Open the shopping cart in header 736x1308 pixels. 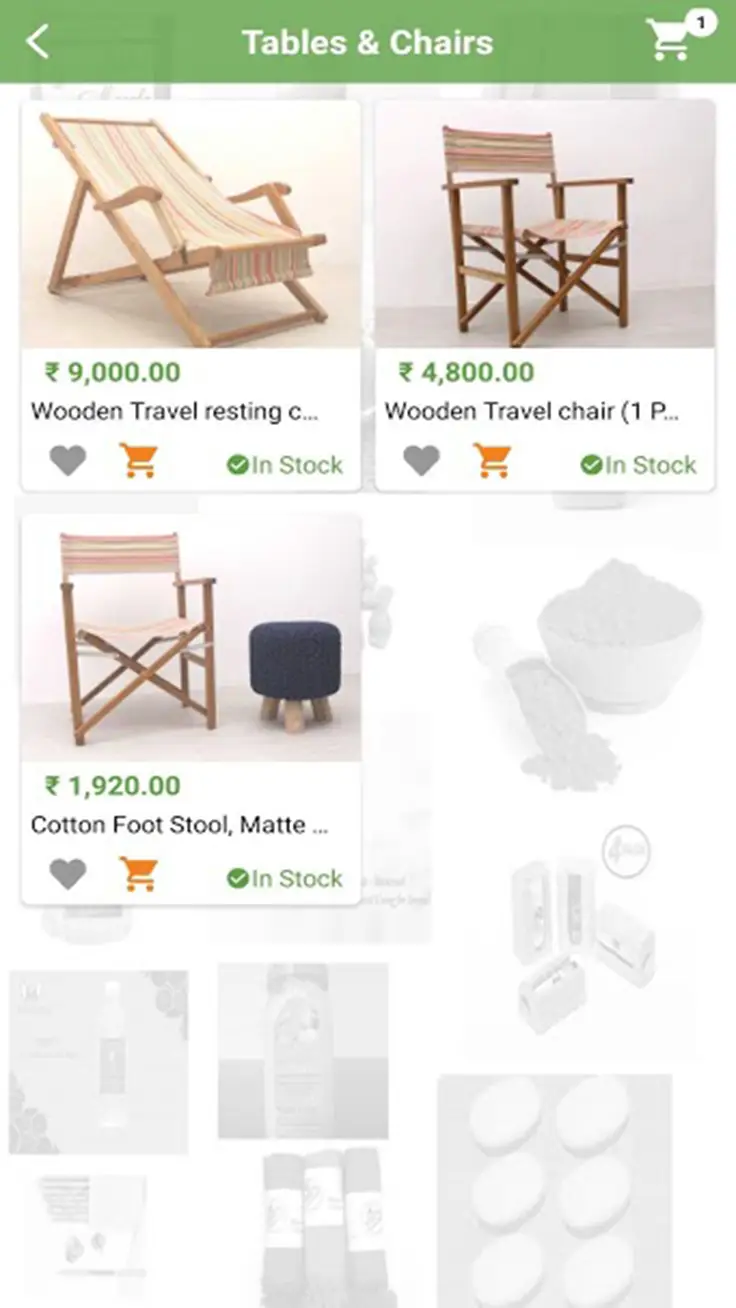(x=670, y=40)
